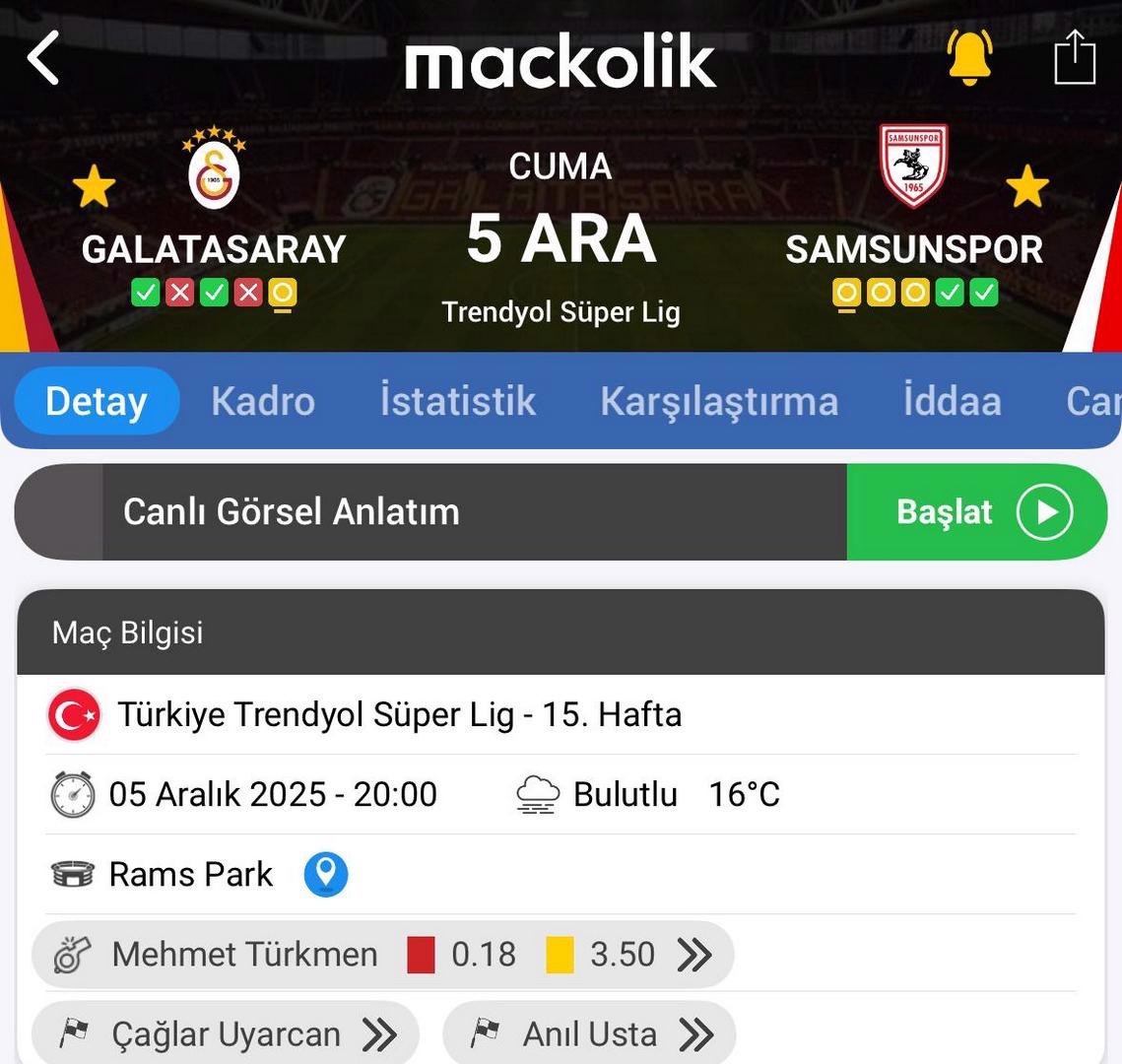View referee Mehmet Türkmen's details
The height and width of the screenshot is (1064, 1122).
[x=382, y=954]
